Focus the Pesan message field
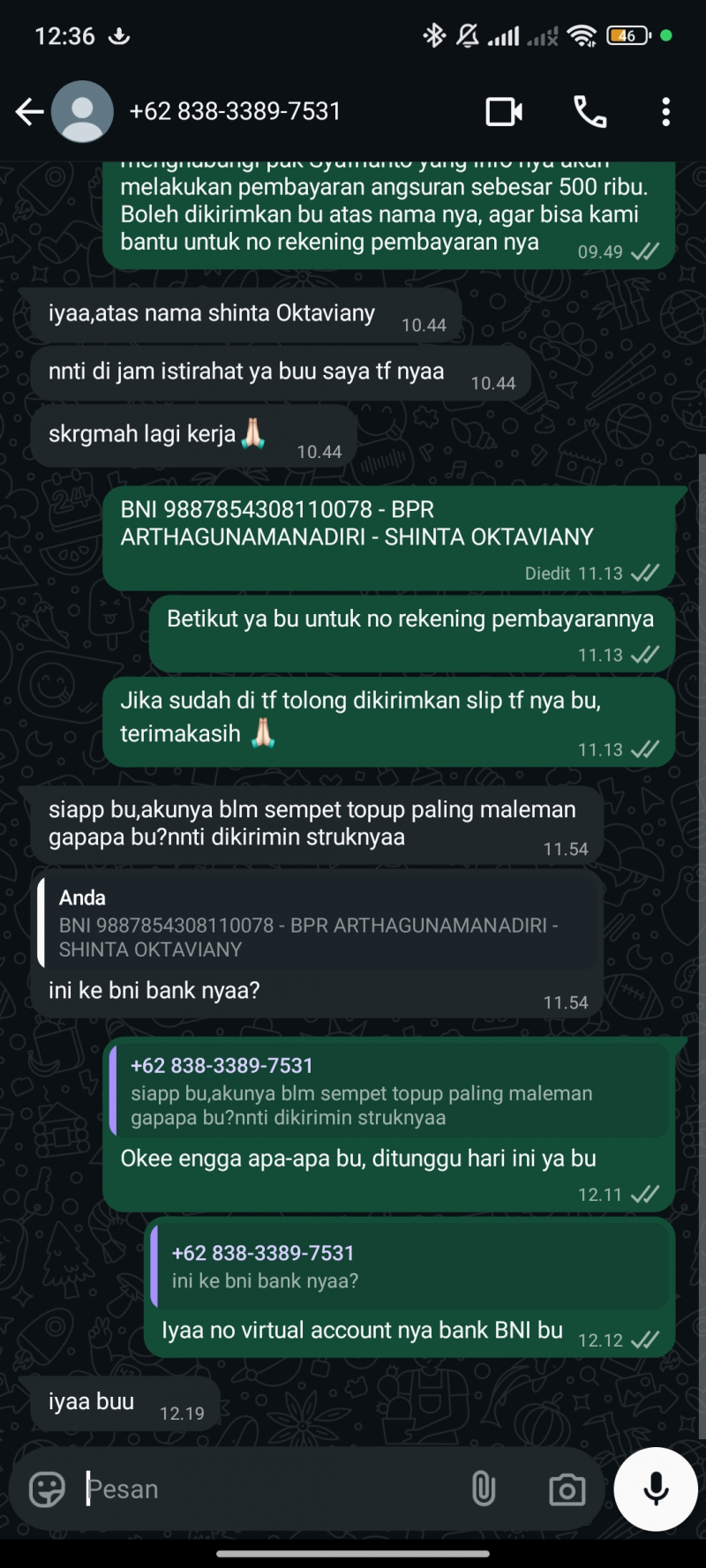 (265, 1489)
